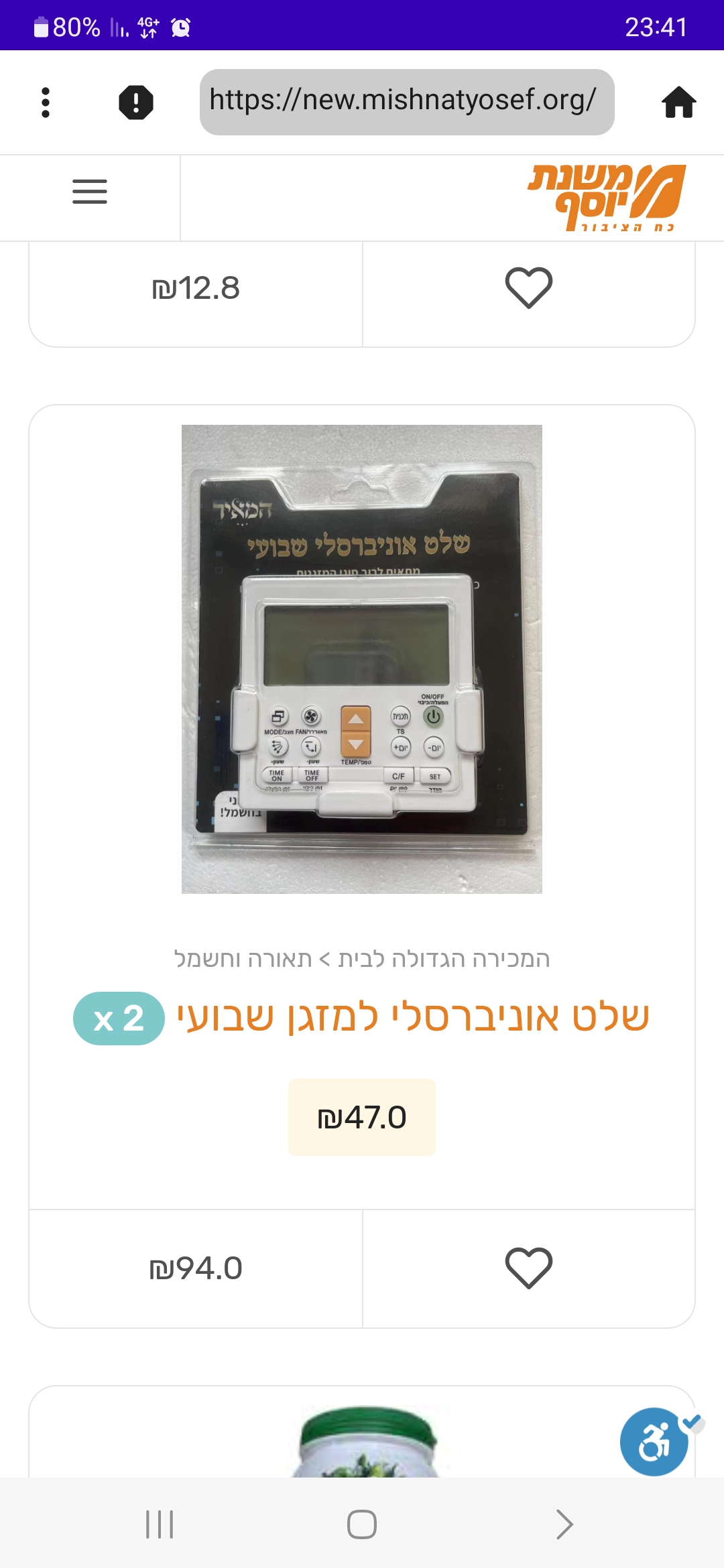Viewport: 724px width, 1568px height.
Task: Go to the browser home page
Action: pos(678,103)
